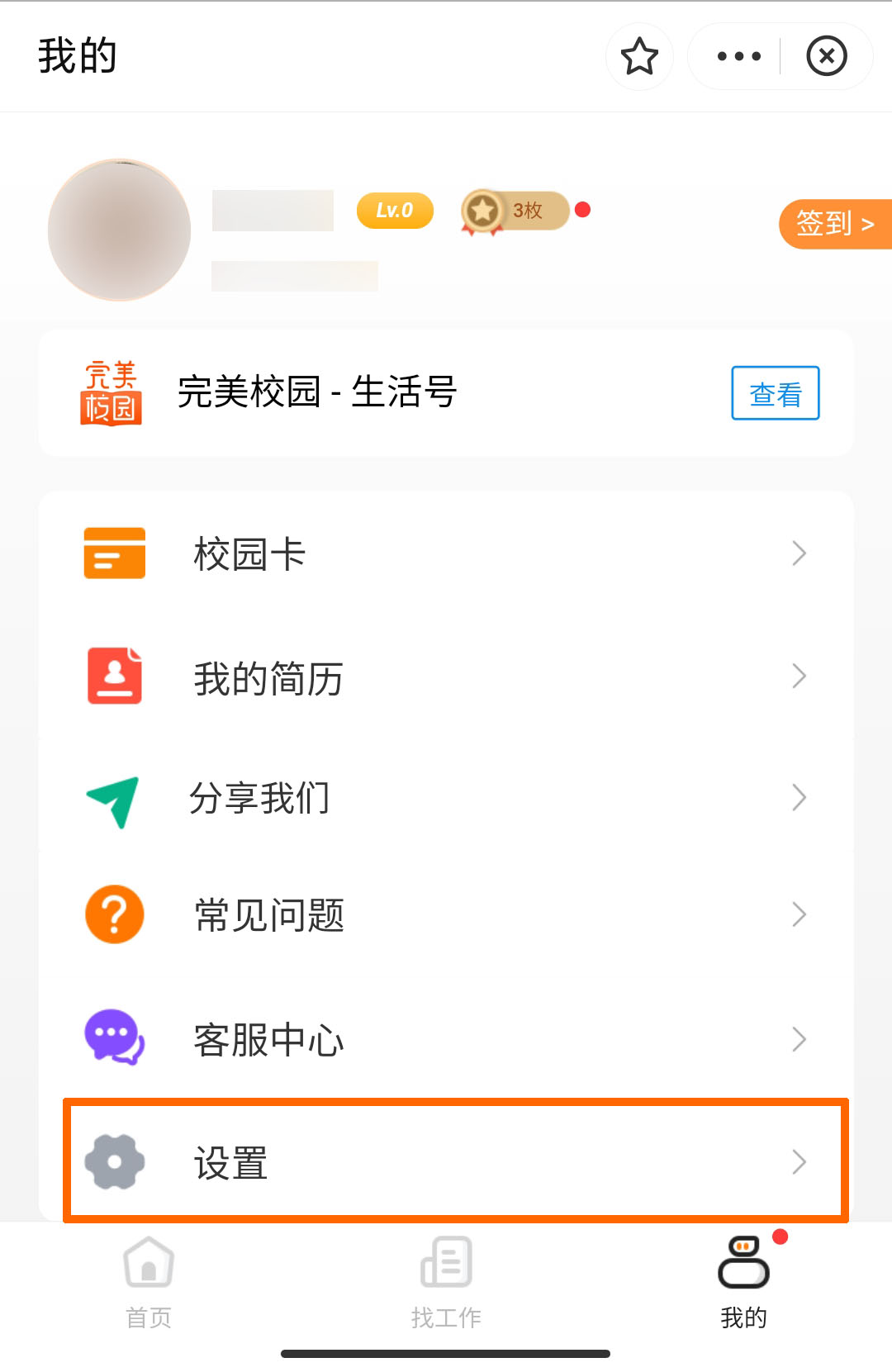Tap the Lv.0 level badge
This screenshot has width=892, height=1372.
[395, 211]
